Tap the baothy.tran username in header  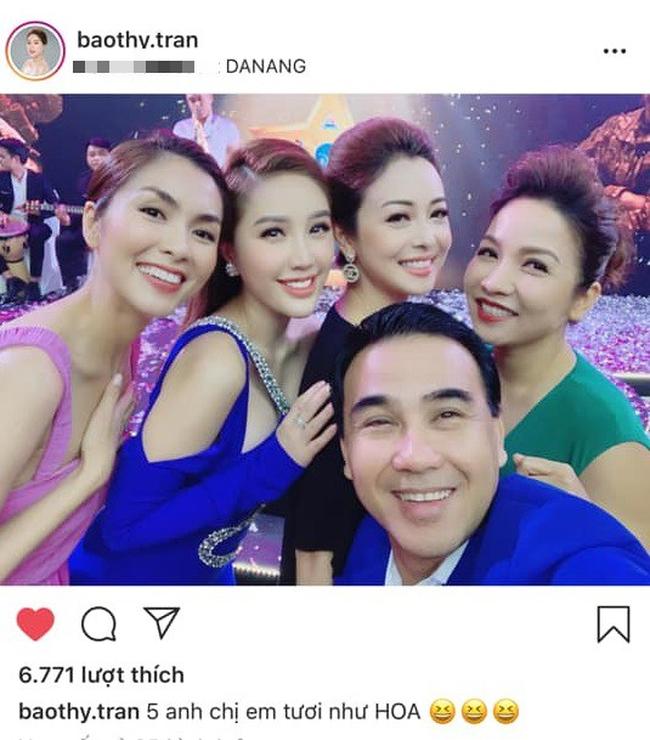point(137,40)
